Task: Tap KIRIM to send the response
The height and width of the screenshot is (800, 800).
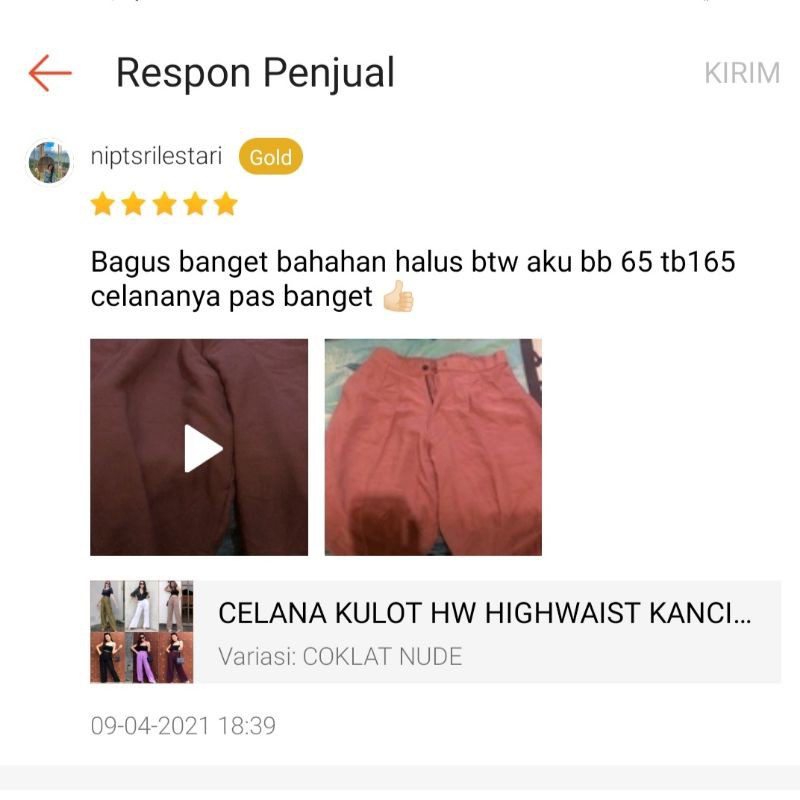Action: coord(741,73)
